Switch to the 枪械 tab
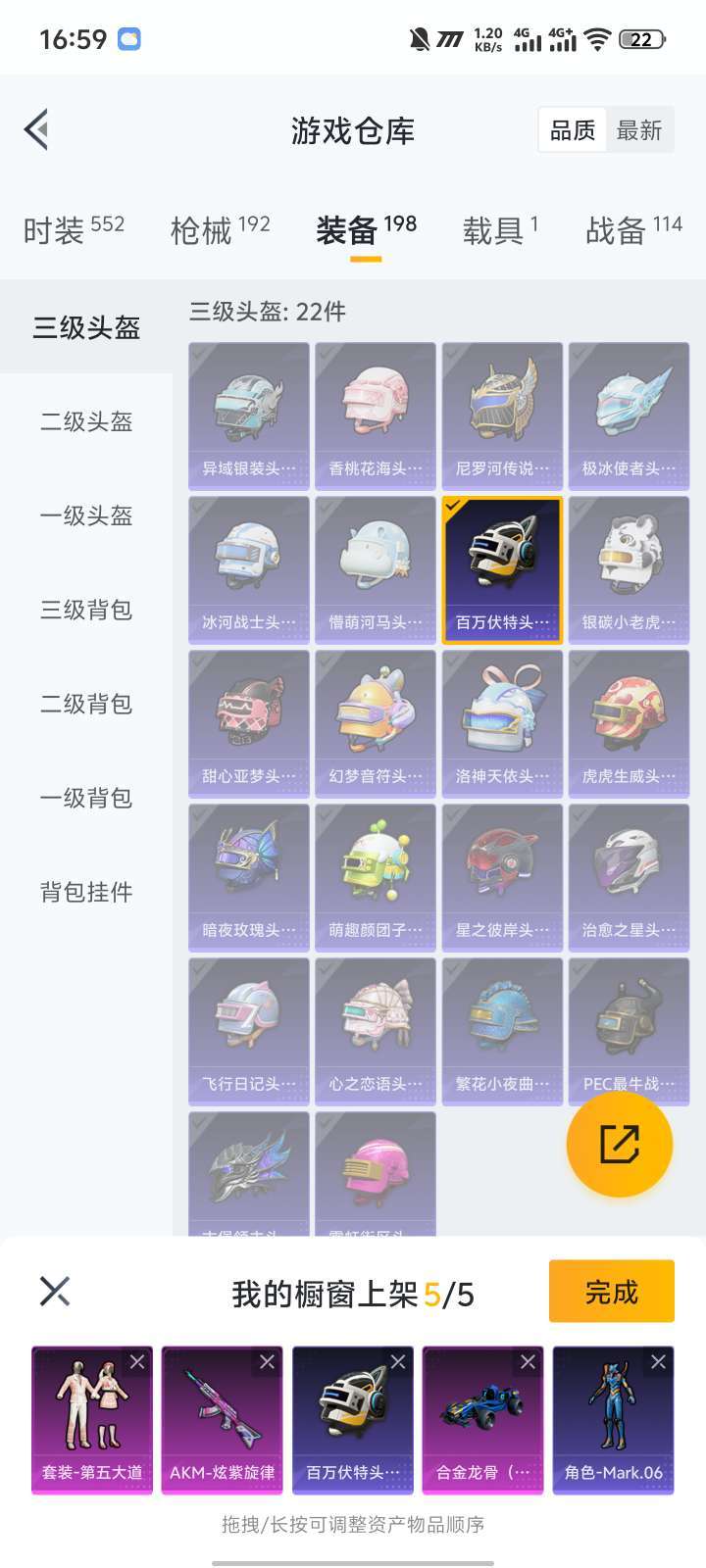The height and width of the screenshot is (1568, 706). (x=220, y=230)
